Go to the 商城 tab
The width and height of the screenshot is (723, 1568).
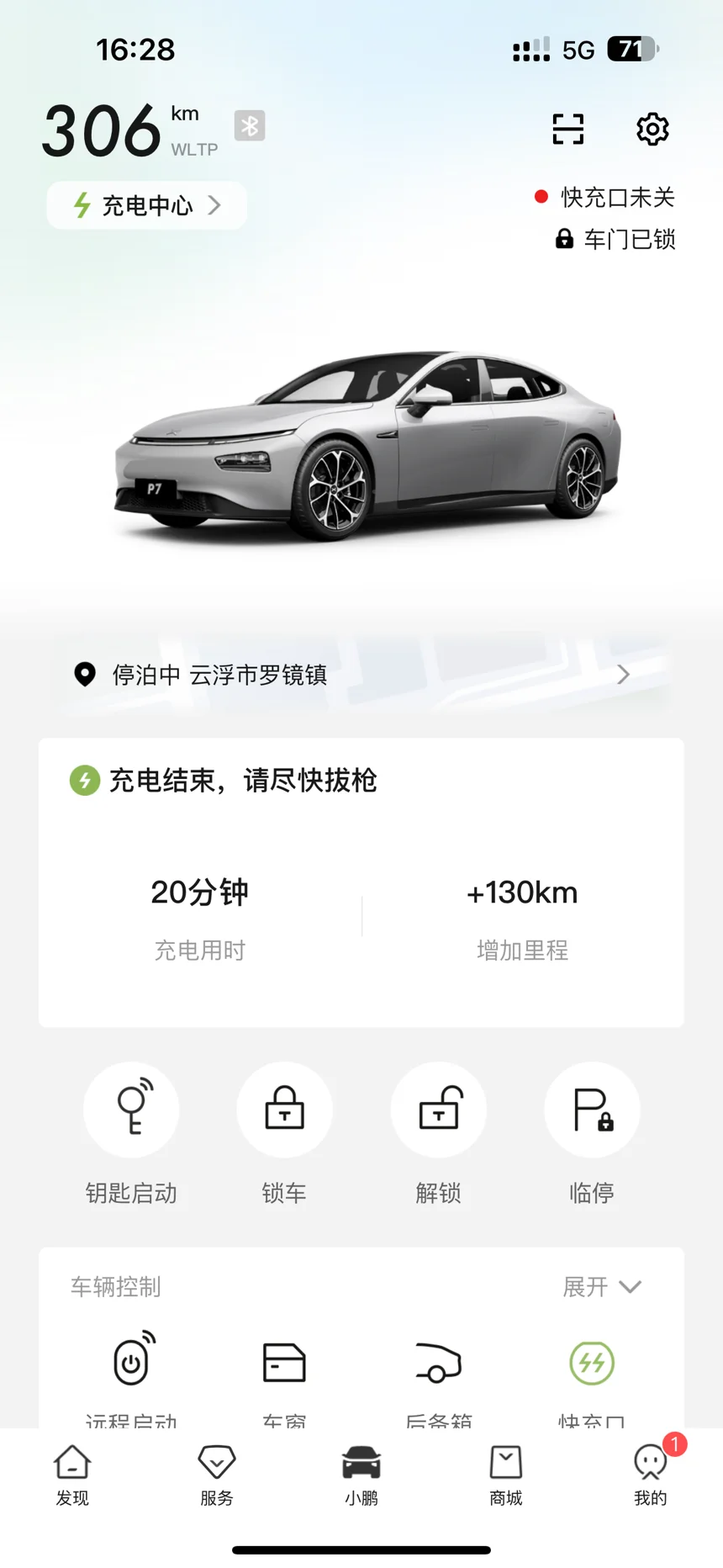(506, 1475)
